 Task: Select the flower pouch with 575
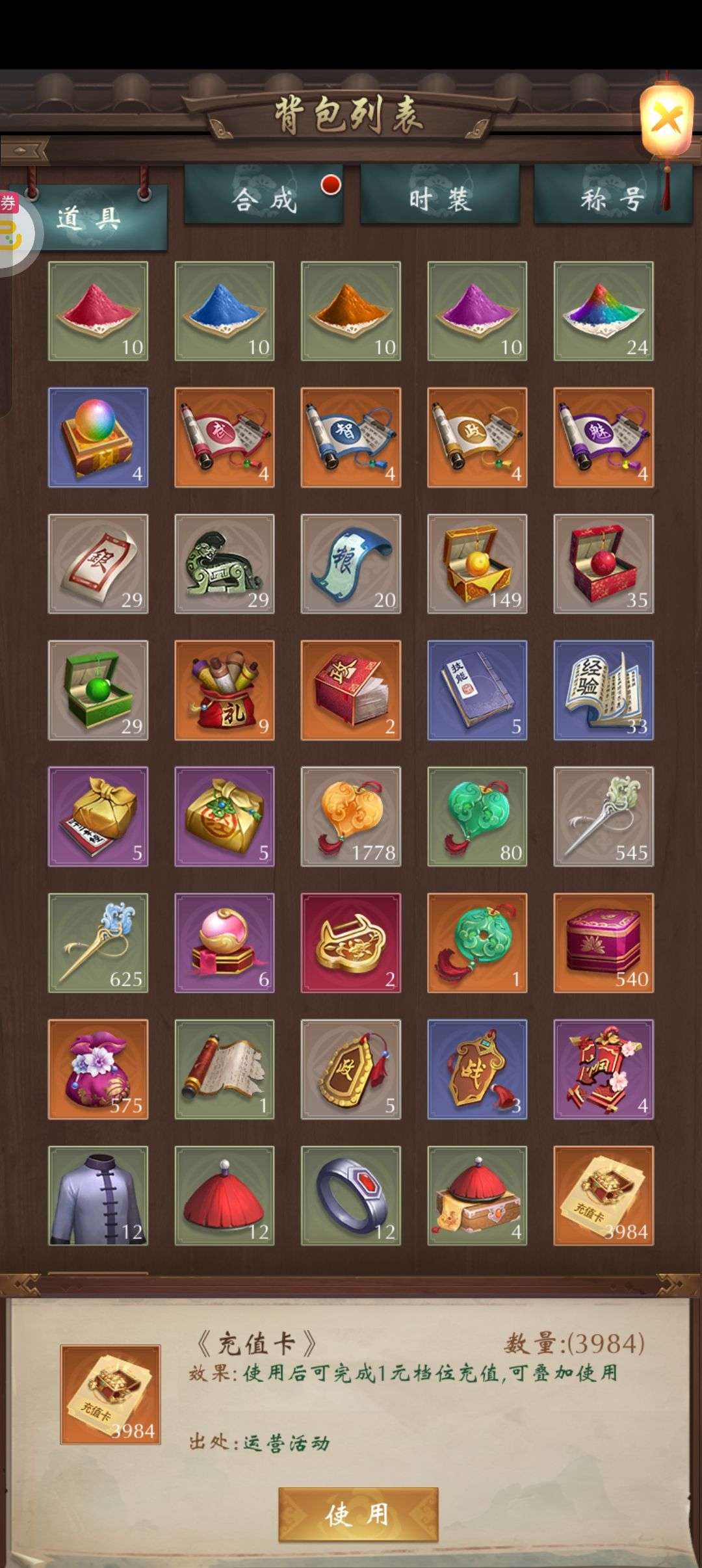click(x=98, y=1069)
